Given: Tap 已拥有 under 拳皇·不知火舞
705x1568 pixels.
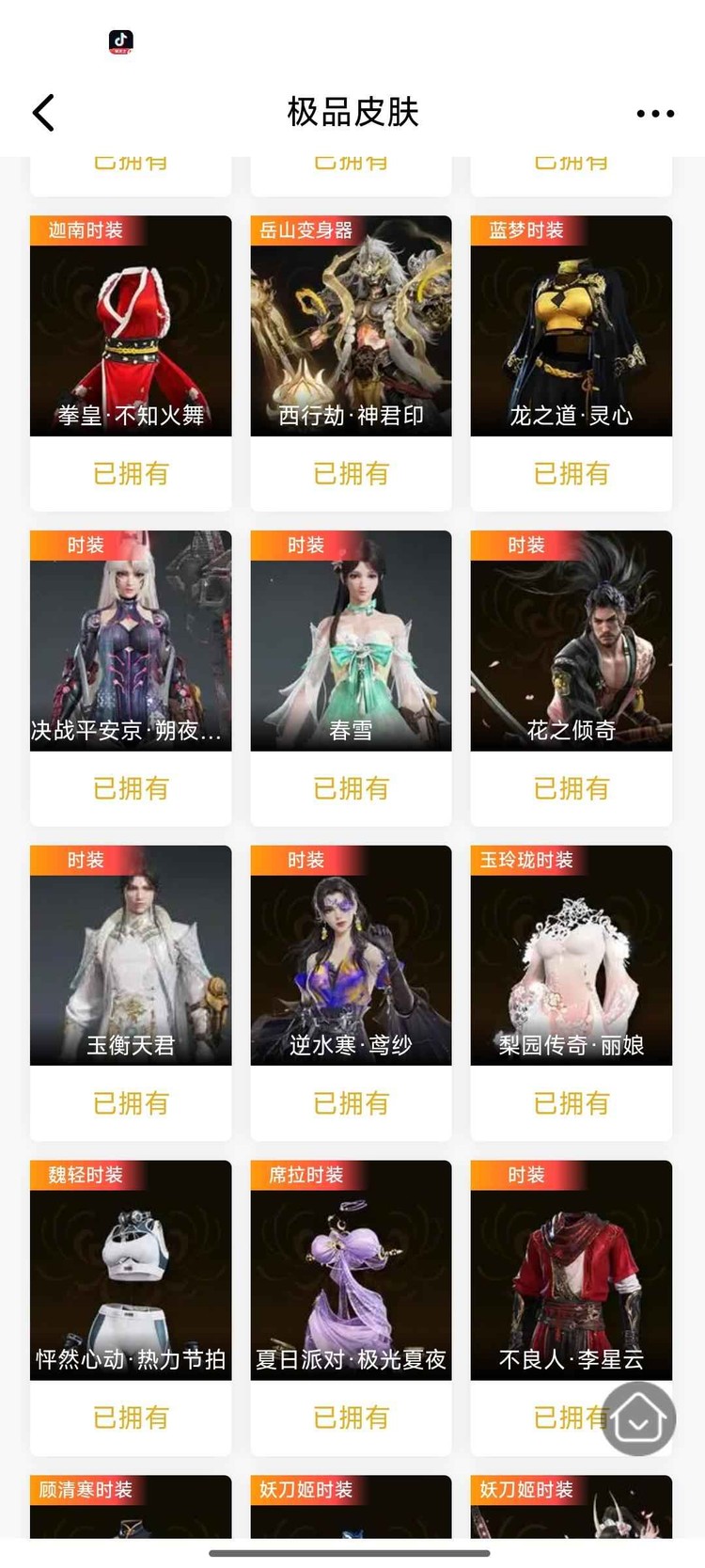Looking at the screenshot, I should coord(131,473).
